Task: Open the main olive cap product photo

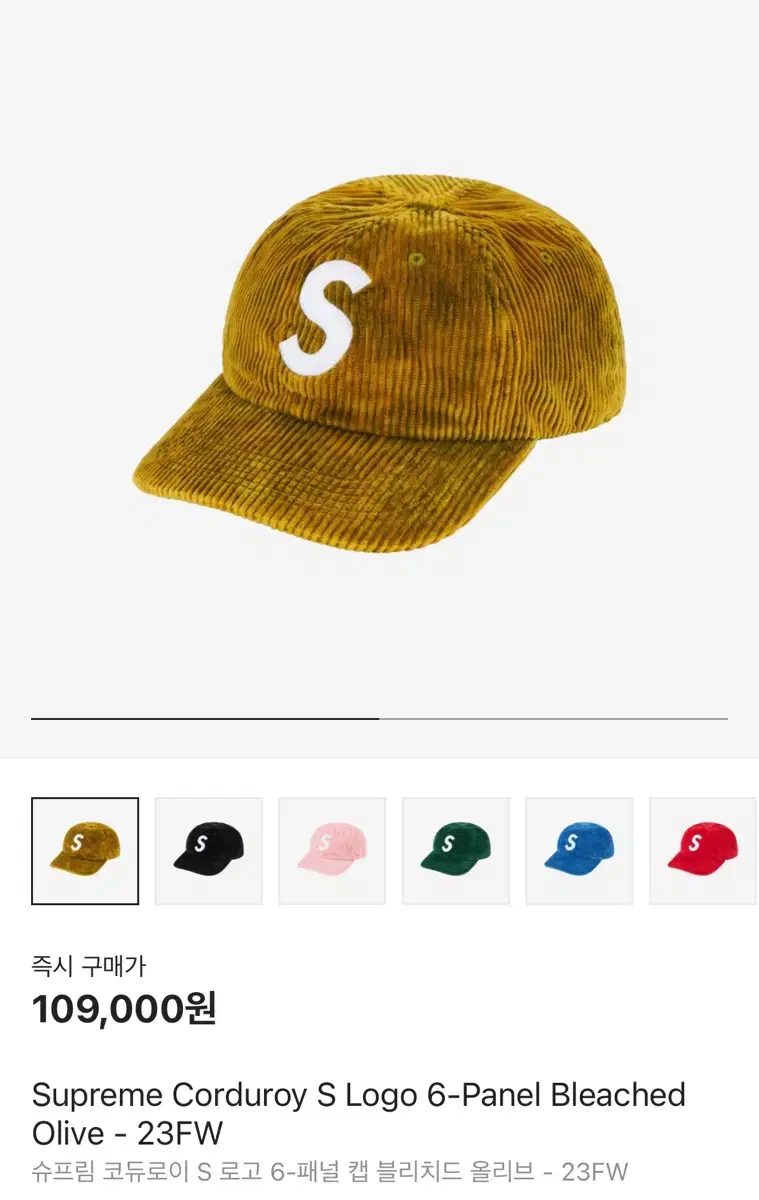Action: click(x=379, y=360)
